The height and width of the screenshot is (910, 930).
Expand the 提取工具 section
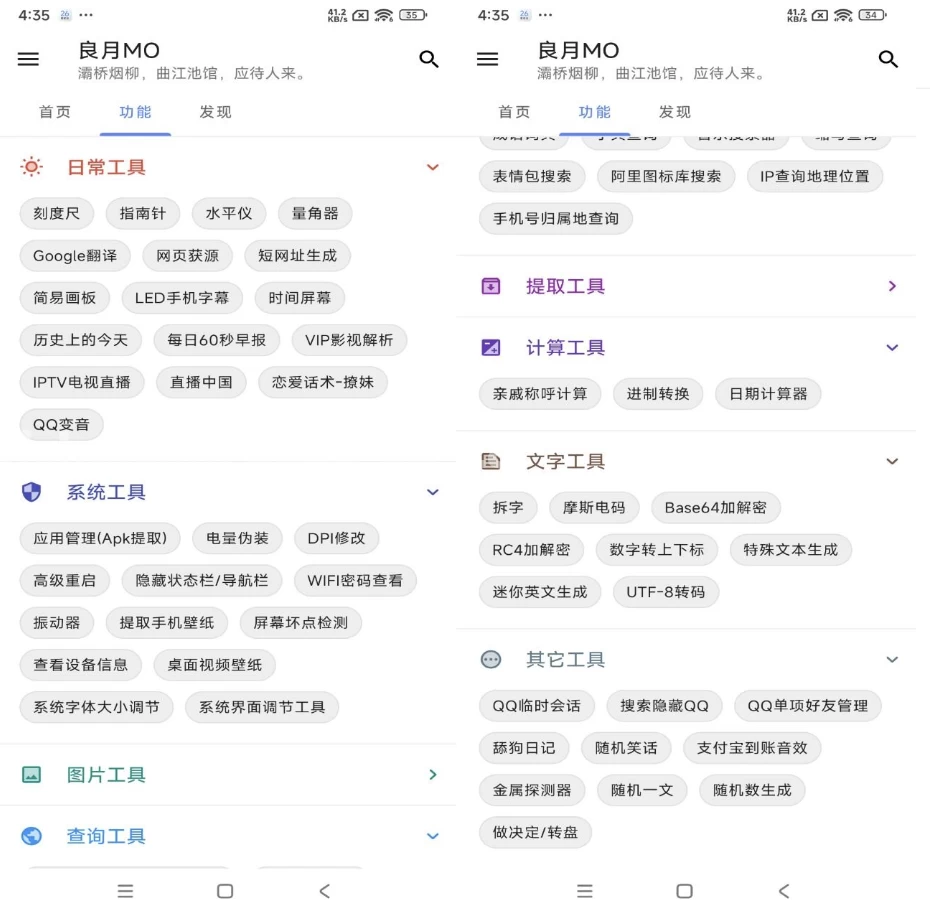(892, 286)
